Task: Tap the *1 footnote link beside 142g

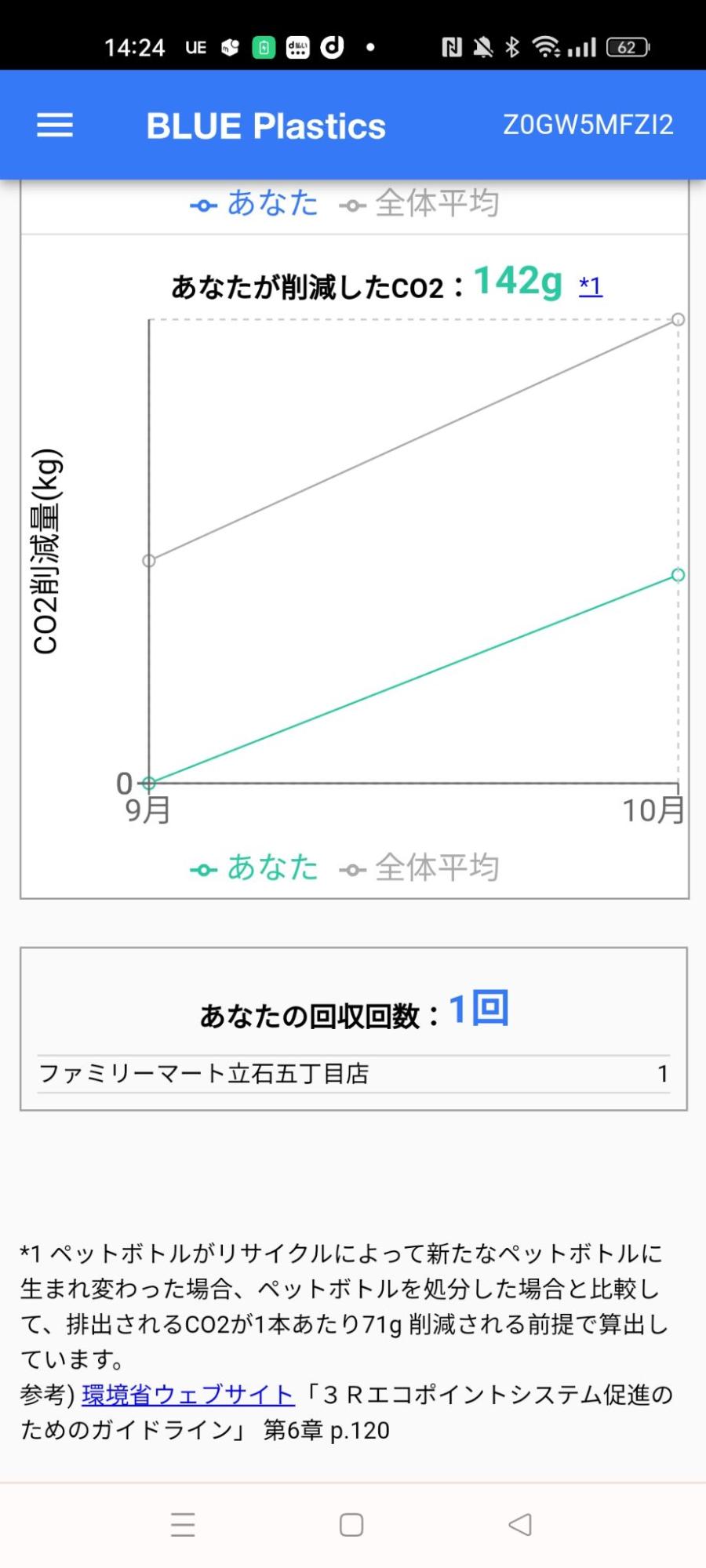Action: [590, 286]
